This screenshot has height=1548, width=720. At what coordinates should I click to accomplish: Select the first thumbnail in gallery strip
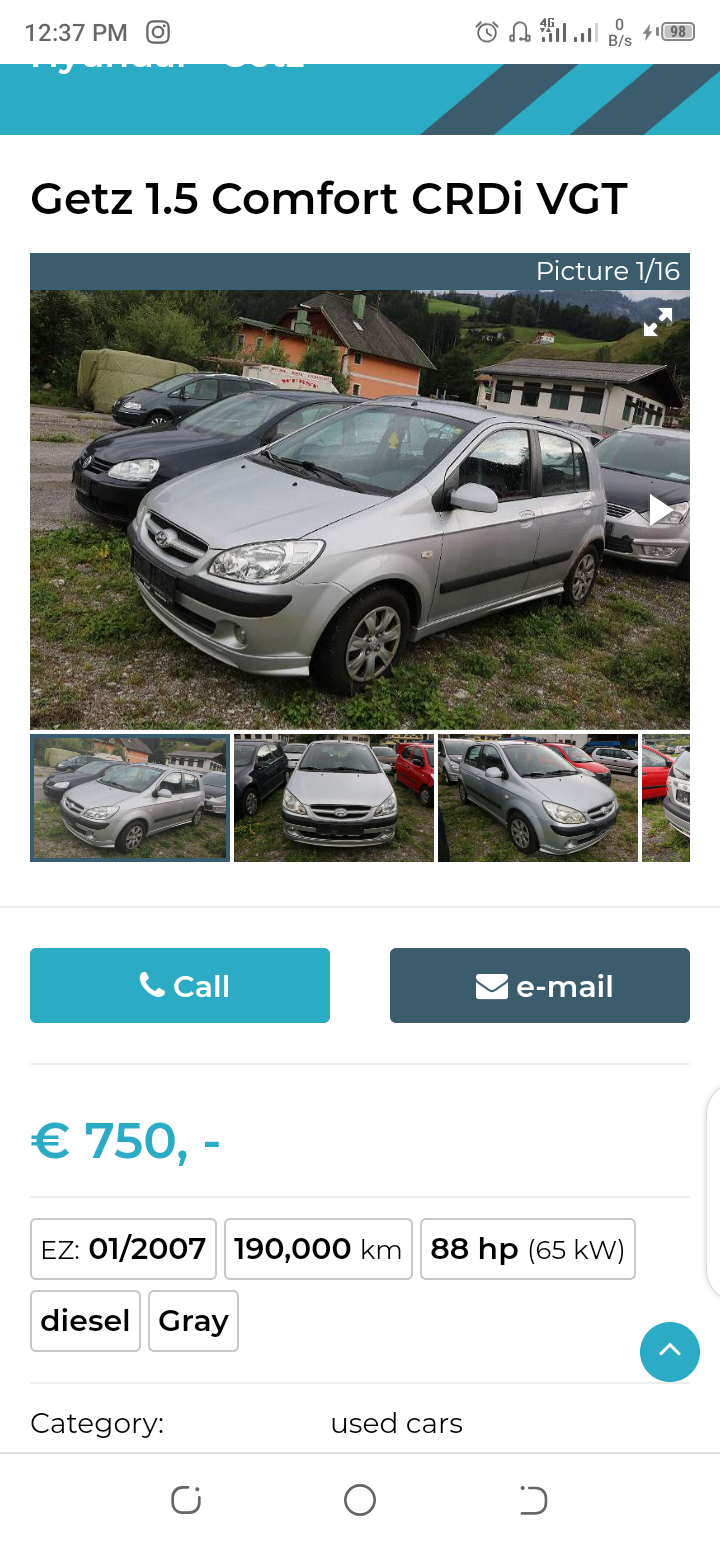coord(130,798)
